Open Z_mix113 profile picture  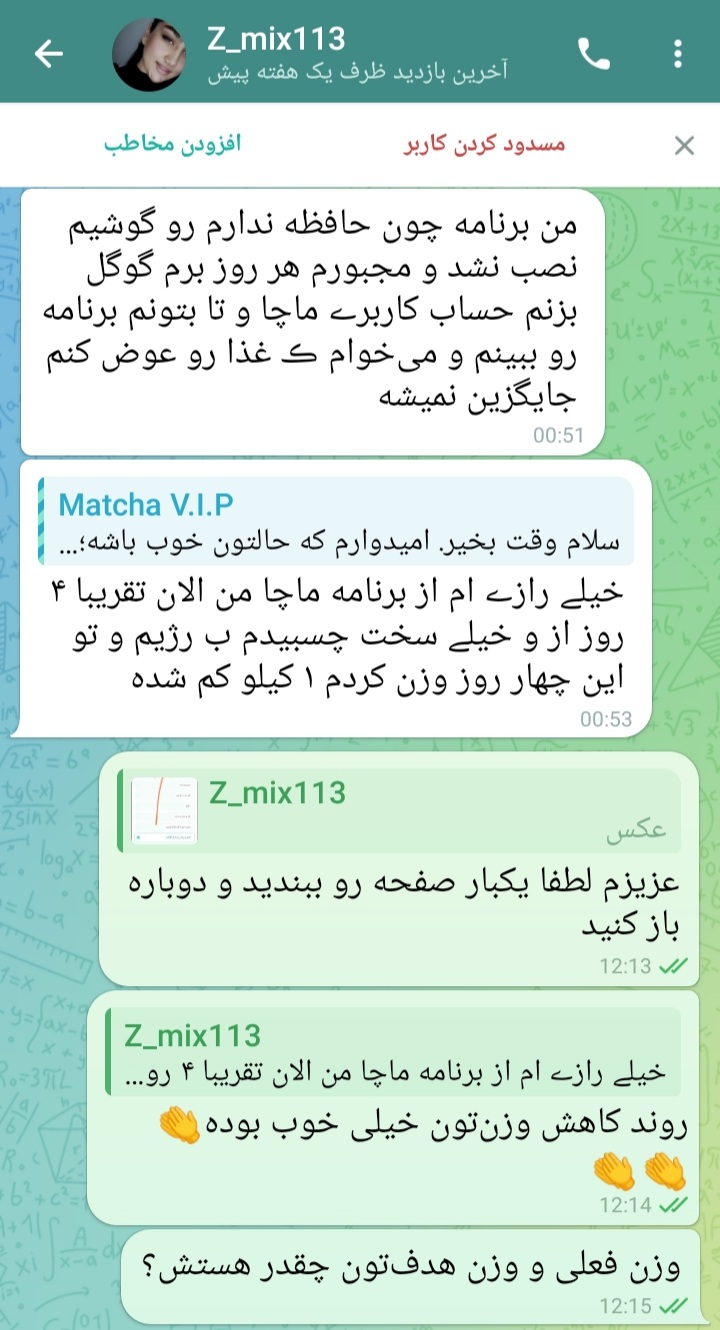pyautogui.click(x=149, y=54)
